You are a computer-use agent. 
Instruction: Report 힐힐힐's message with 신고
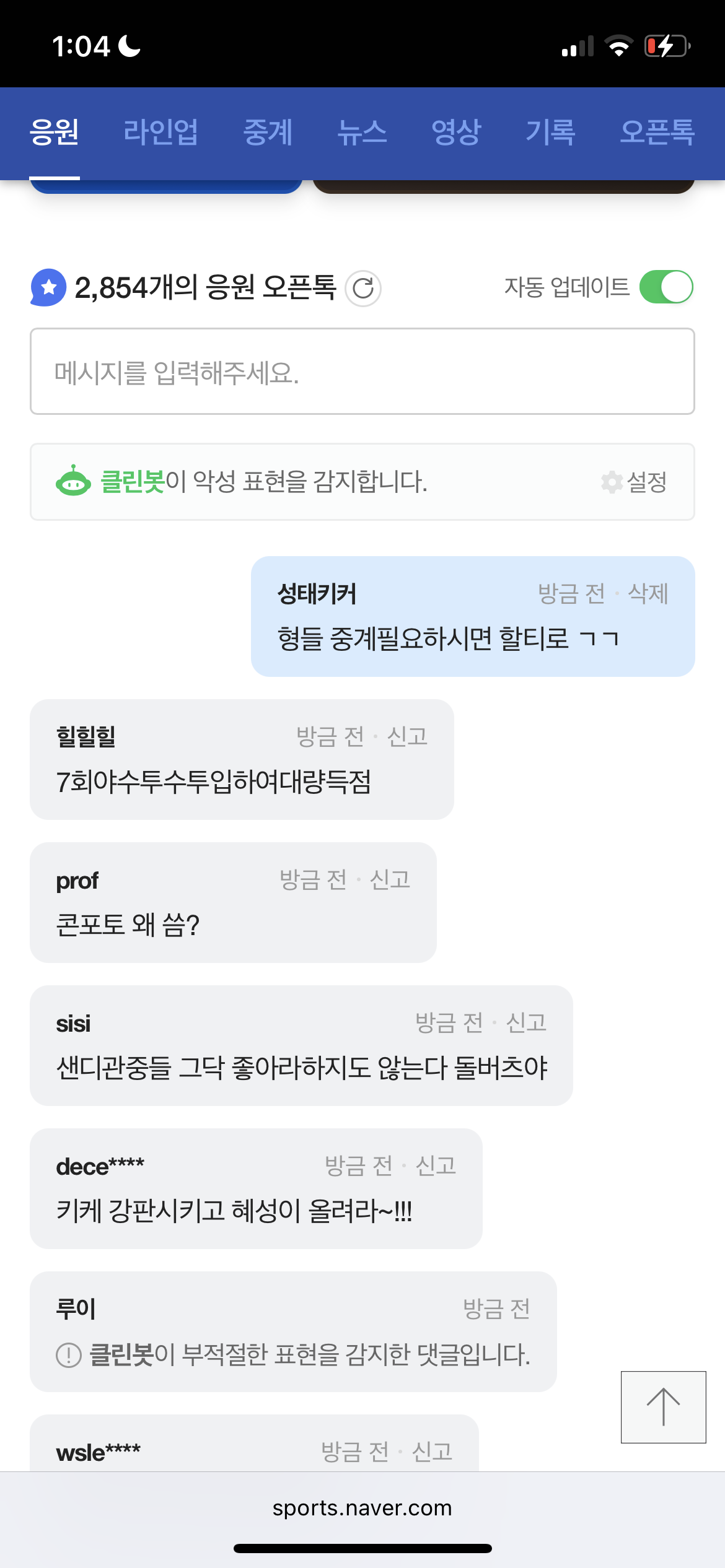[407, 736]
